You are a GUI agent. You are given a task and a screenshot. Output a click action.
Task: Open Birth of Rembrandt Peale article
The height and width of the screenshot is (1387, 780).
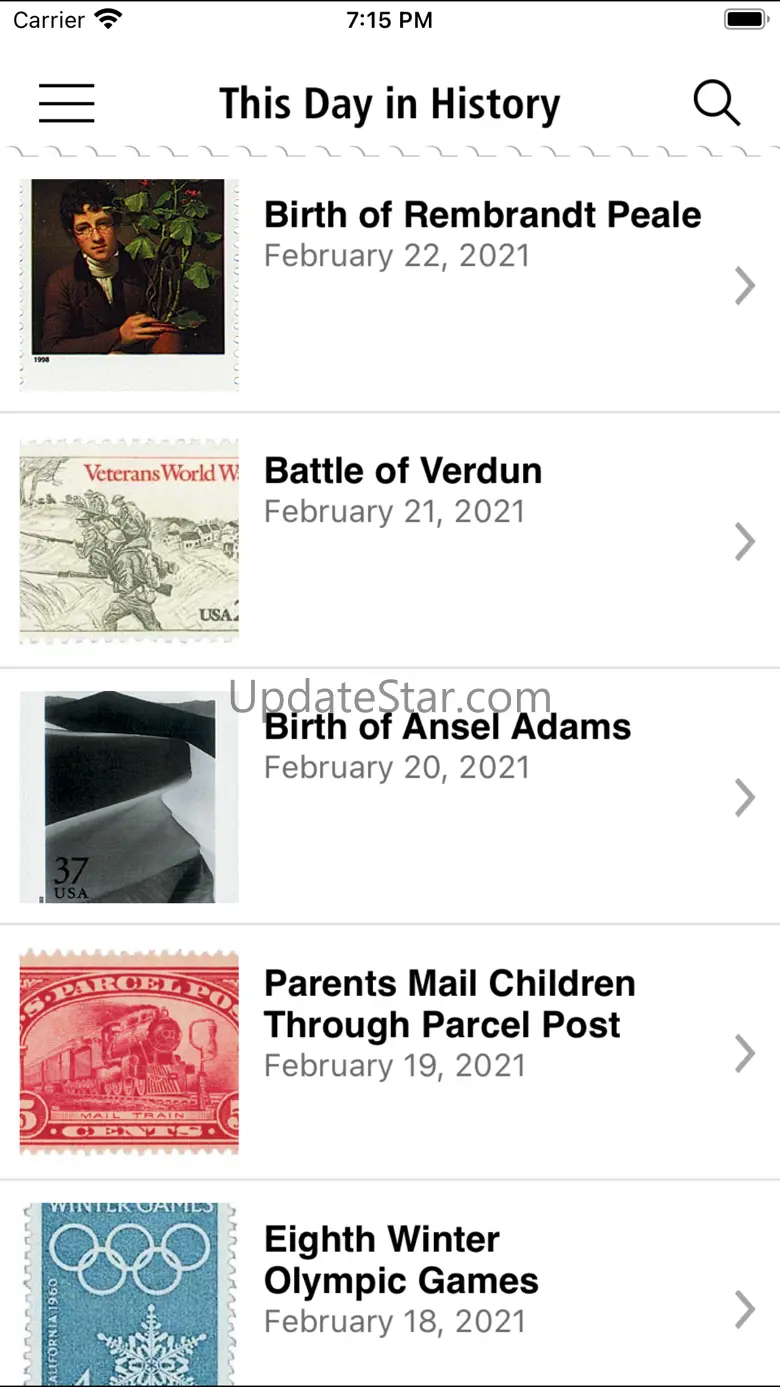[482, 216]
